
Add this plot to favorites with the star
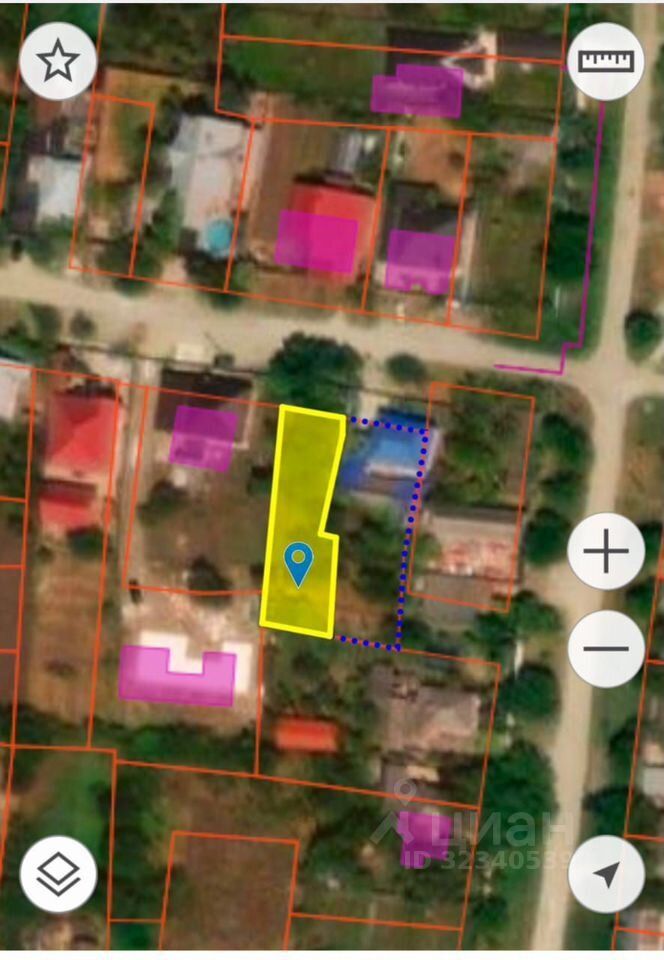point(57,62)
